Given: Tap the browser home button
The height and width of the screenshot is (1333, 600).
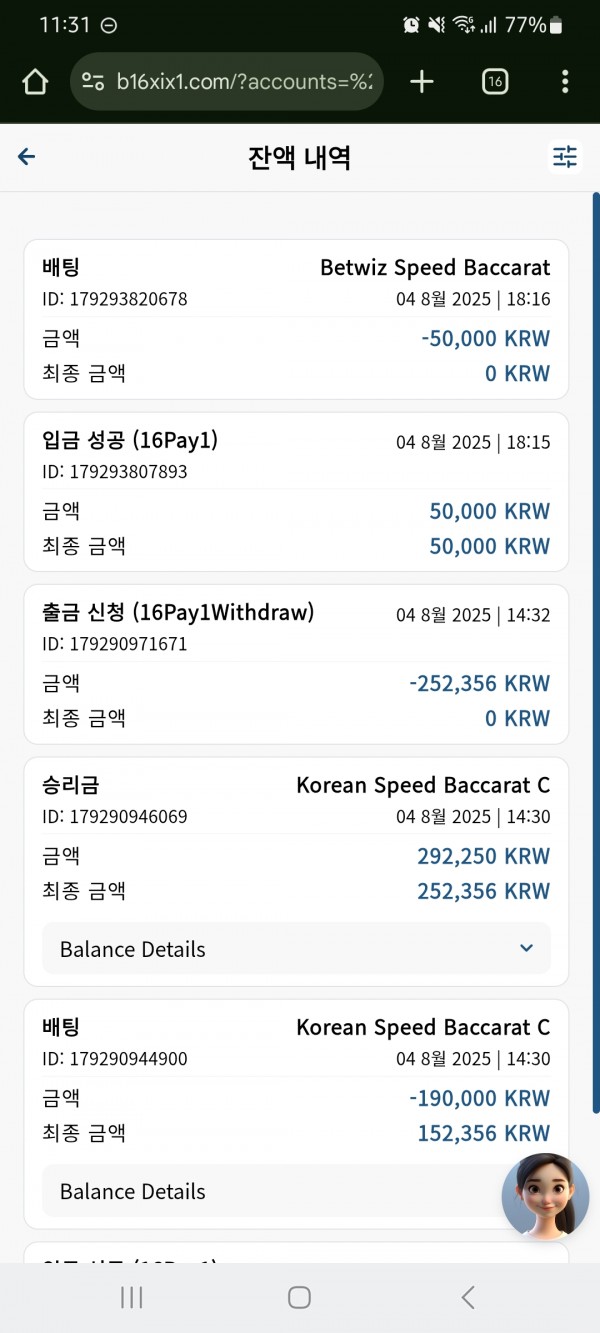Looking at the screenshot, I should click(x=35, y=82).
